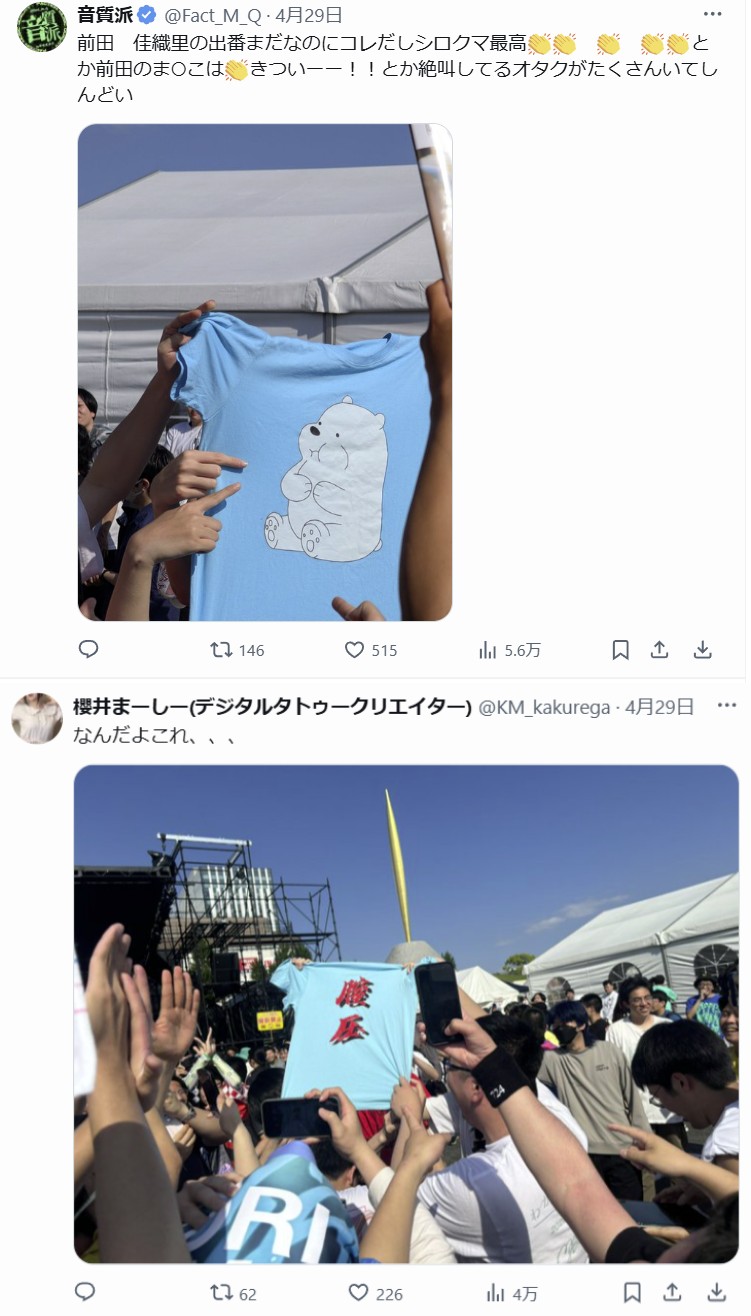This screenshot has height=1316, width=751.
Task: Open 音質派's profile avatar
Action: coord(42,26)
